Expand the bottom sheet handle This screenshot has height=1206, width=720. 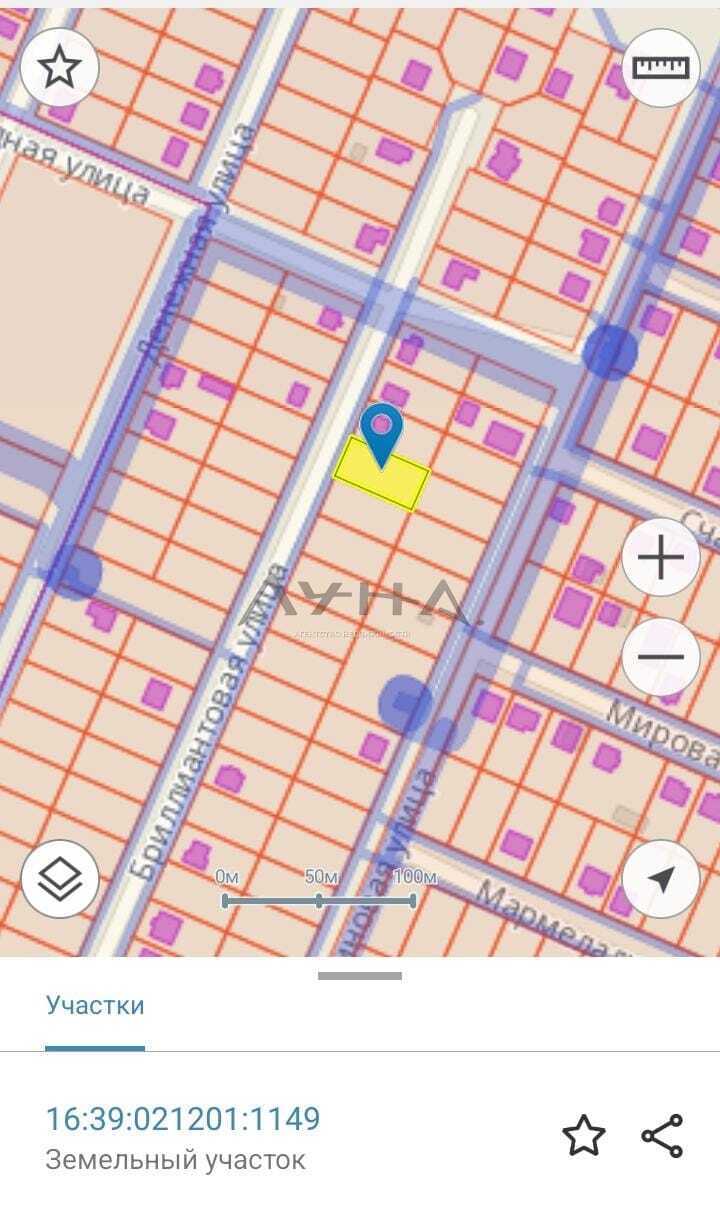(360, 975)
